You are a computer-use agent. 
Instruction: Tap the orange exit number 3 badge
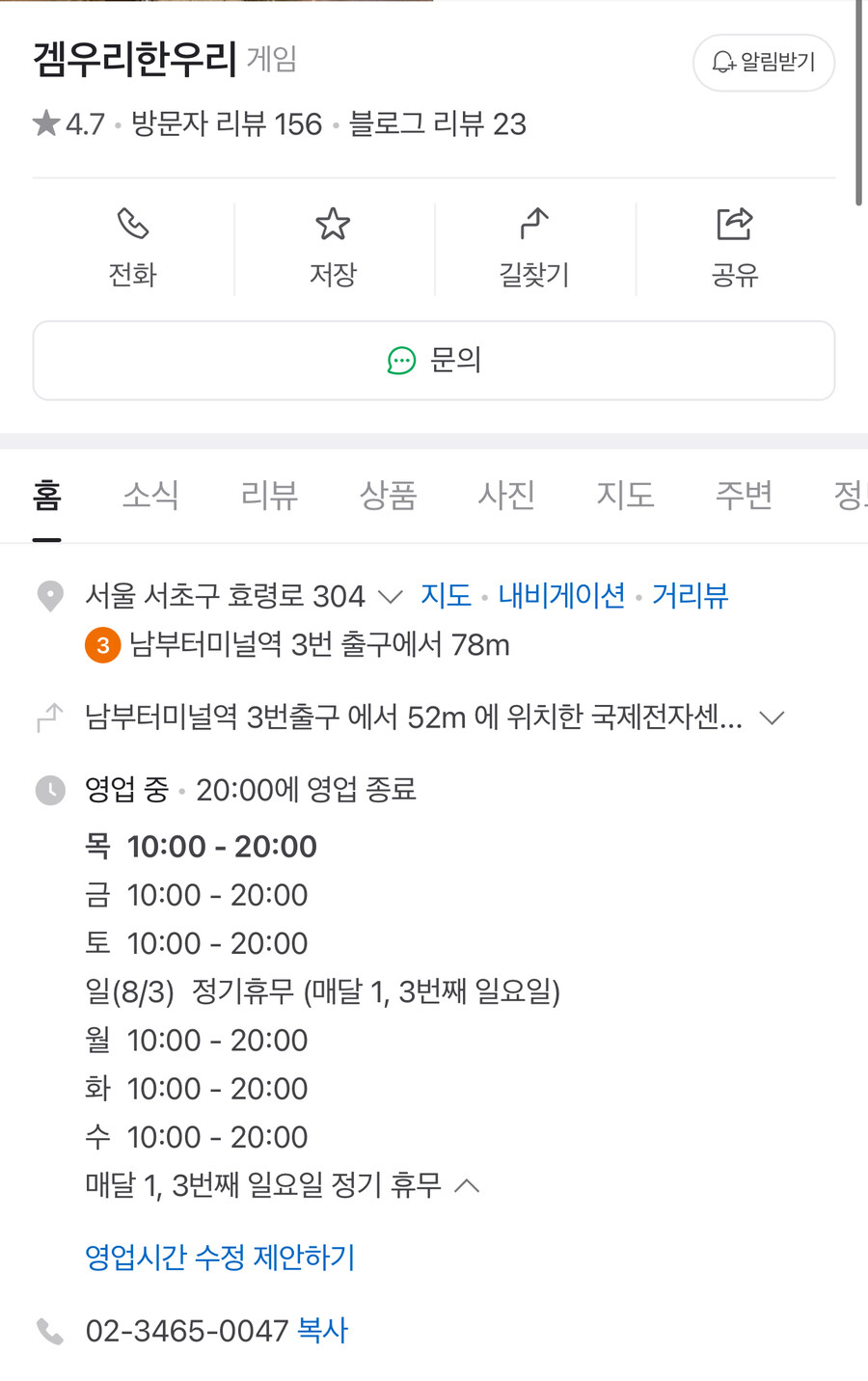[101, 646]
